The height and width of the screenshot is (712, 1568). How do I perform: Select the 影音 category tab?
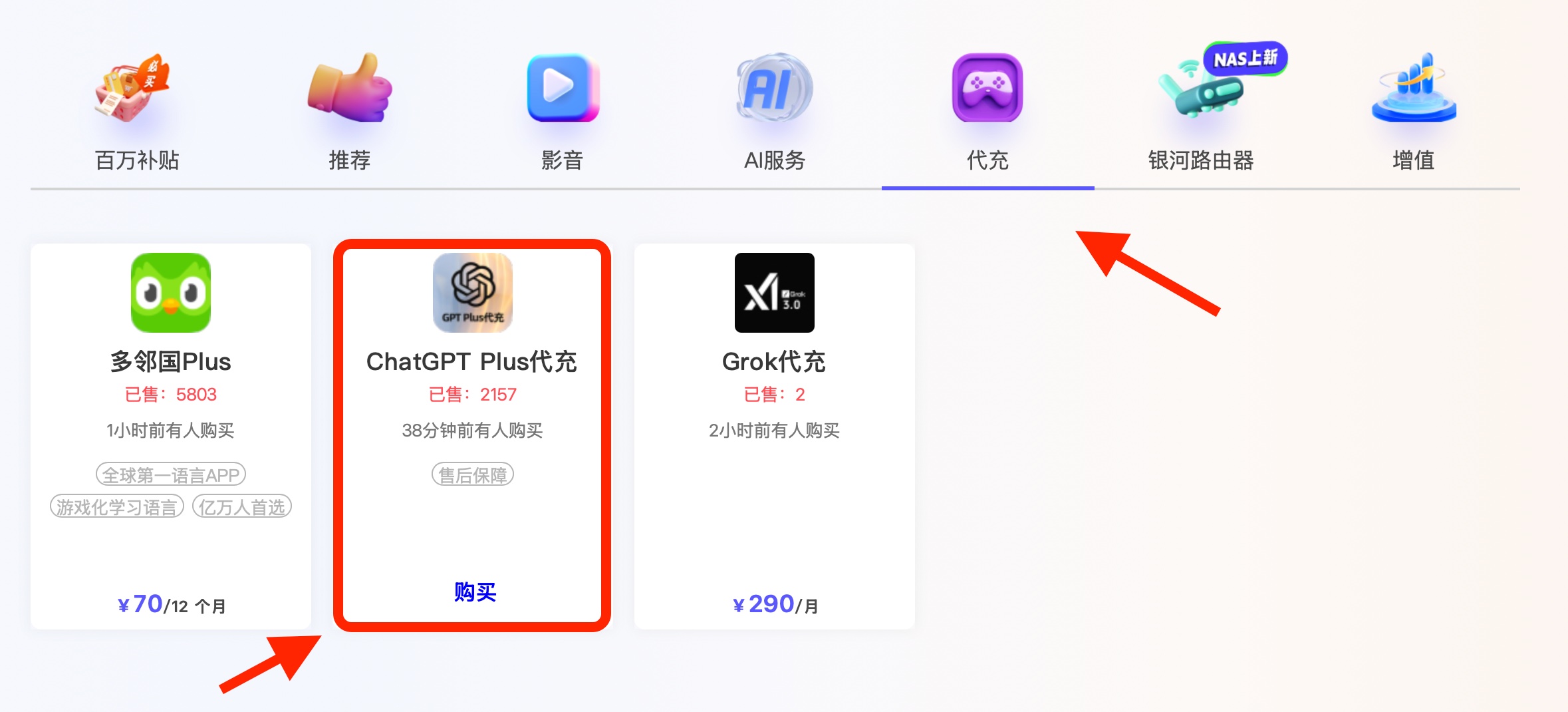(563, 113)
